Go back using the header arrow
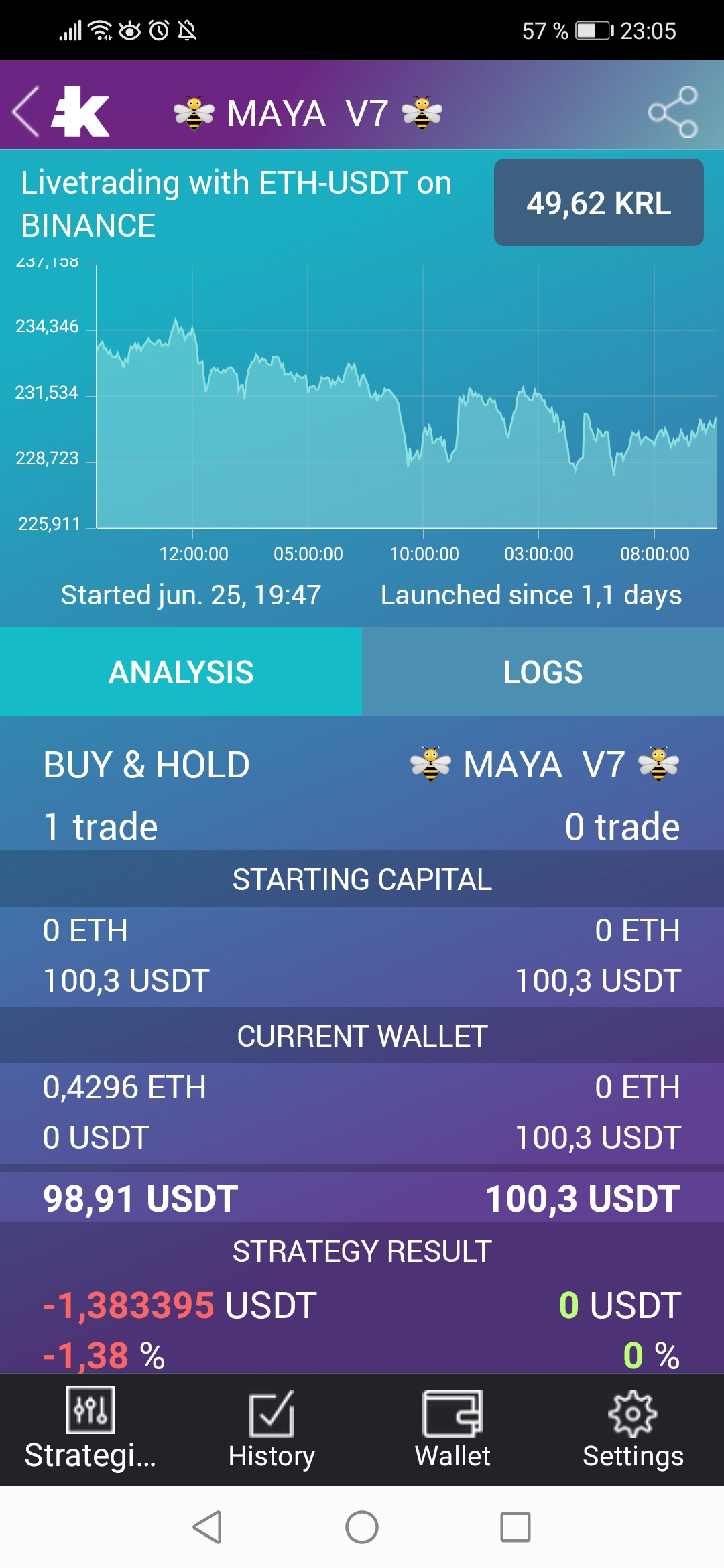724x1568 pixels. pyautogui.click(x=27, y=112)
